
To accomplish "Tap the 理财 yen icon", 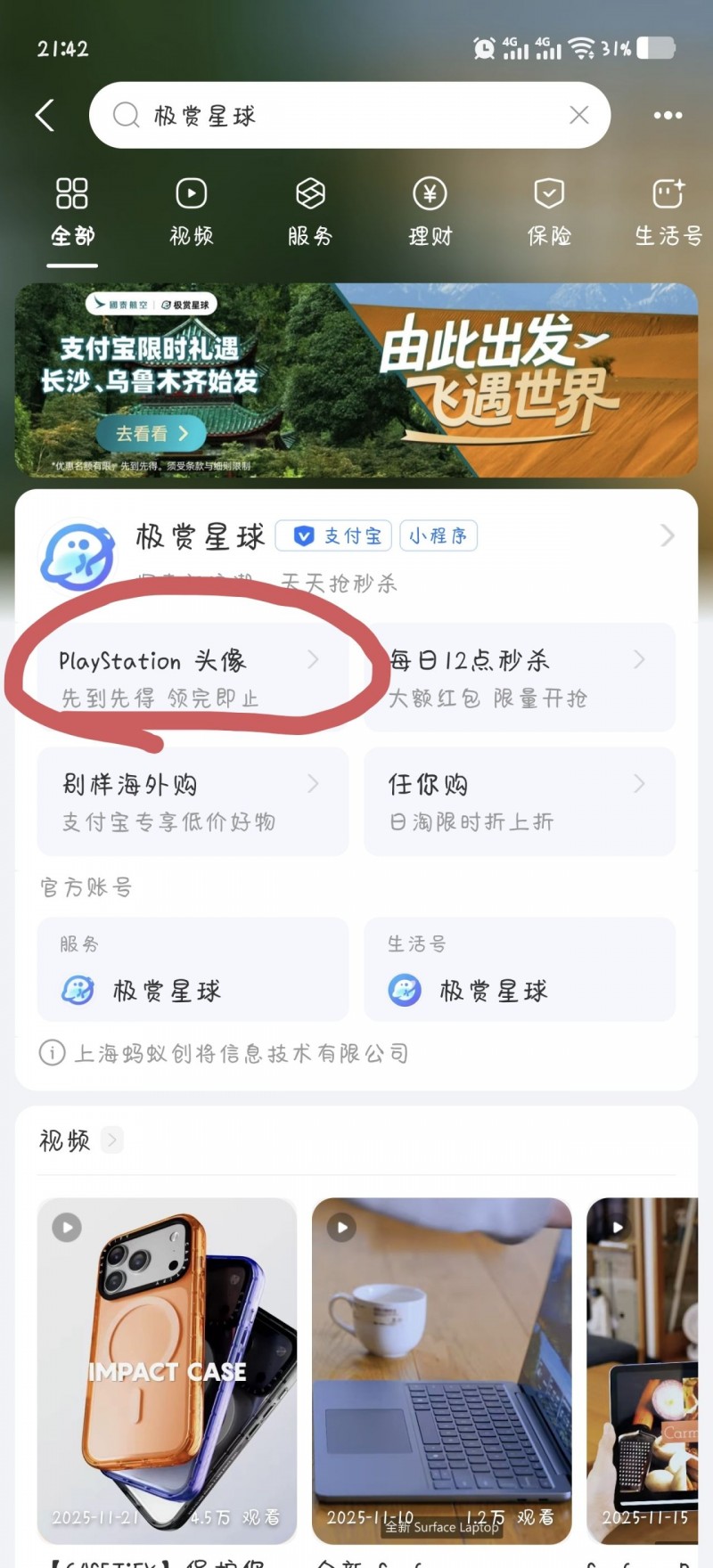I will 430,193.
